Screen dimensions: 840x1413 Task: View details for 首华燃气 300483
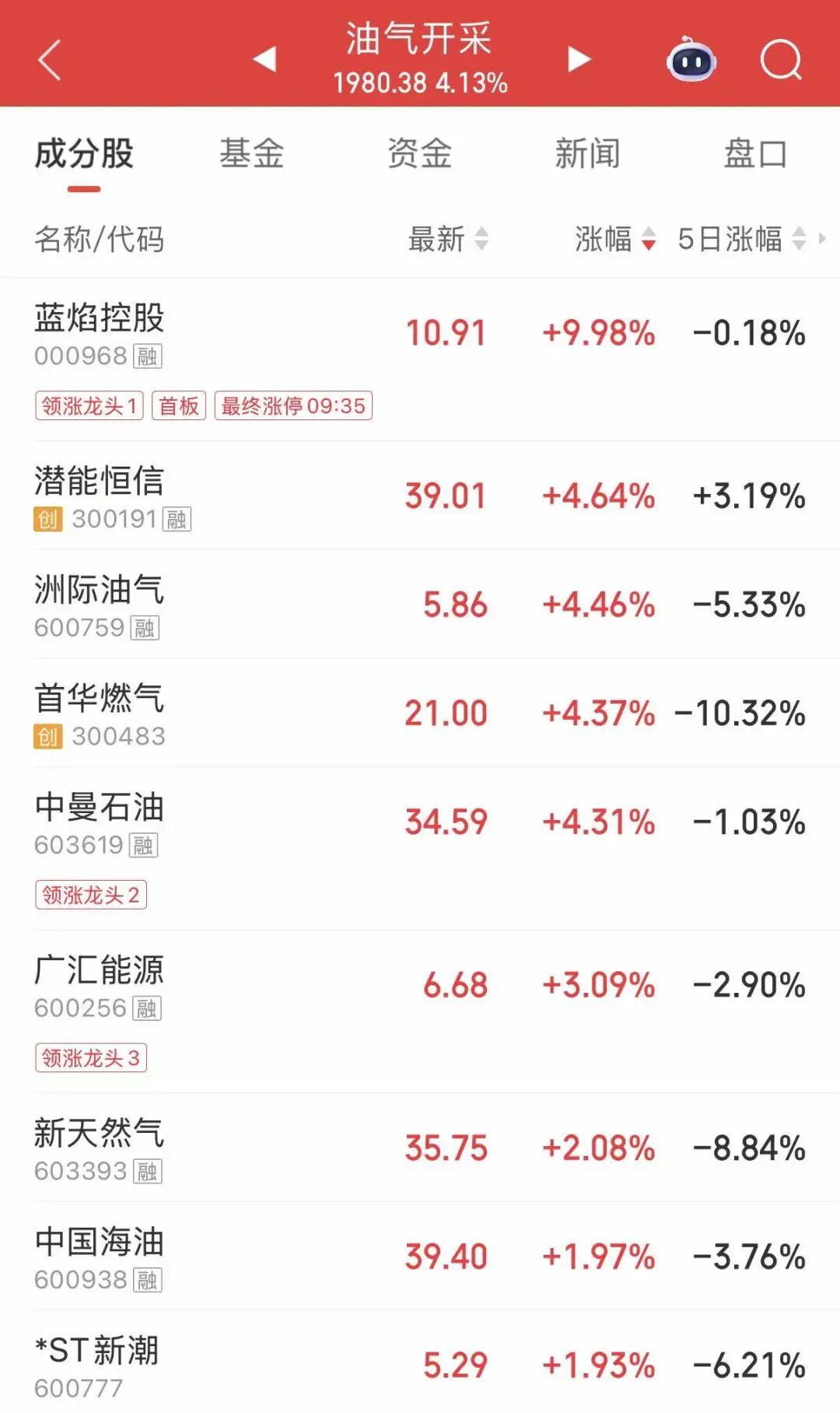click(100, 714)
